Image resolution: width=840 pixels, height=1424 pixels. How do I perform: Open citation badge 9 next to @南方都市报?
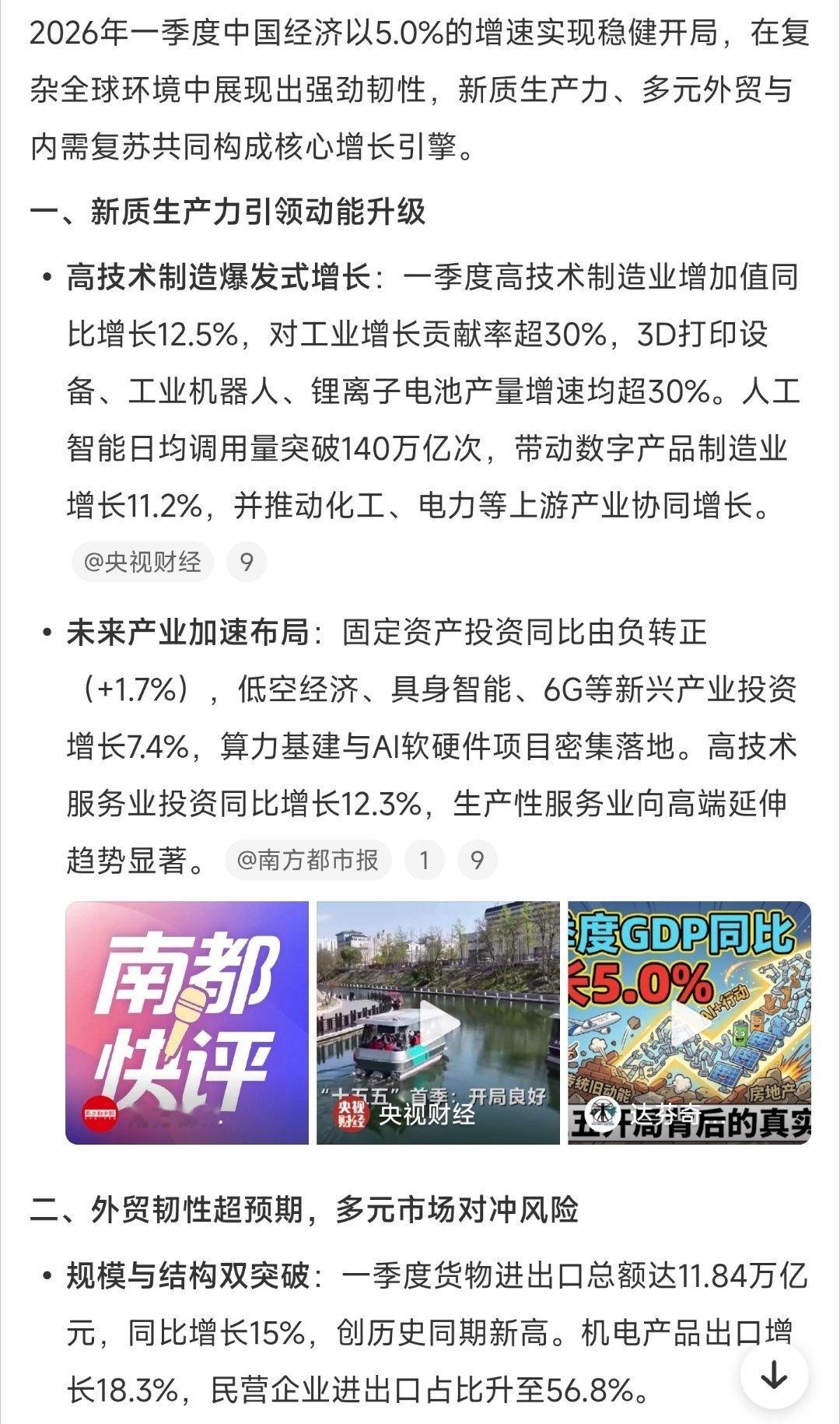tap(475, 860)
